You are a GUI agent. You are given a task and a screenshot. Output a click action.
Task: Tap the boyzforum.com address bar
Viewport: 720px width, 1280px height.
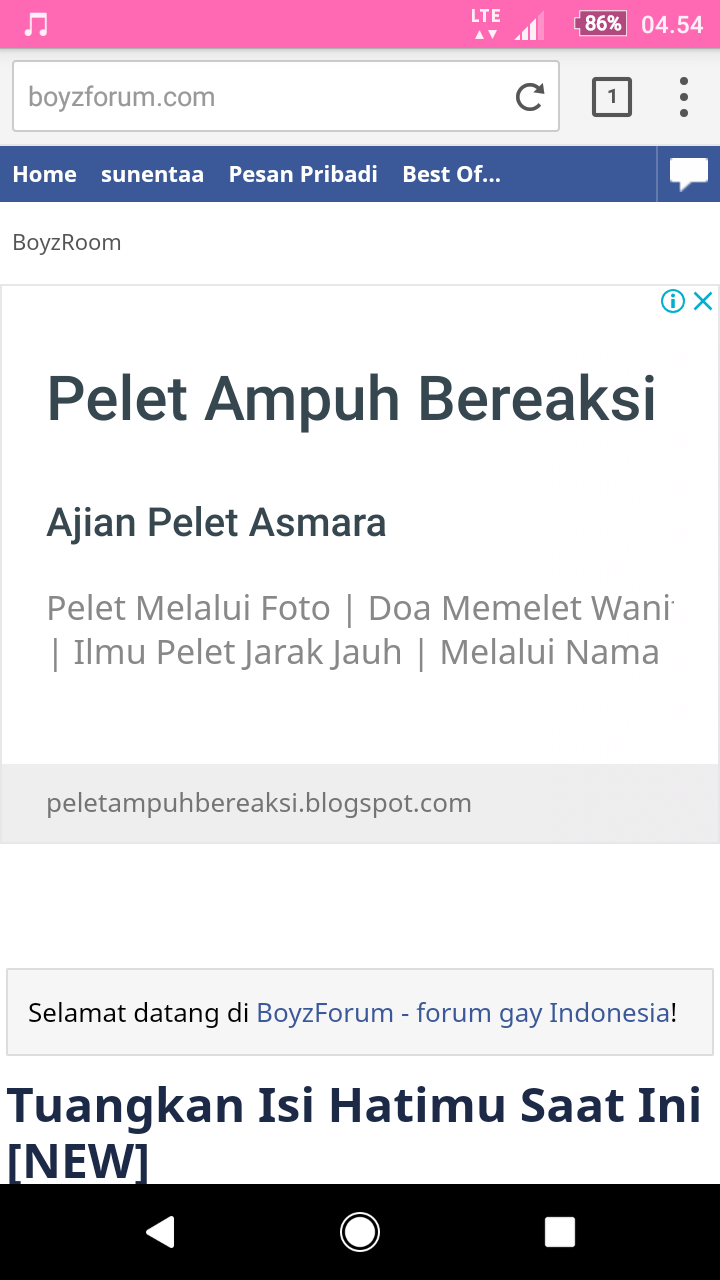pyautogui.click(x=260, y=97)
